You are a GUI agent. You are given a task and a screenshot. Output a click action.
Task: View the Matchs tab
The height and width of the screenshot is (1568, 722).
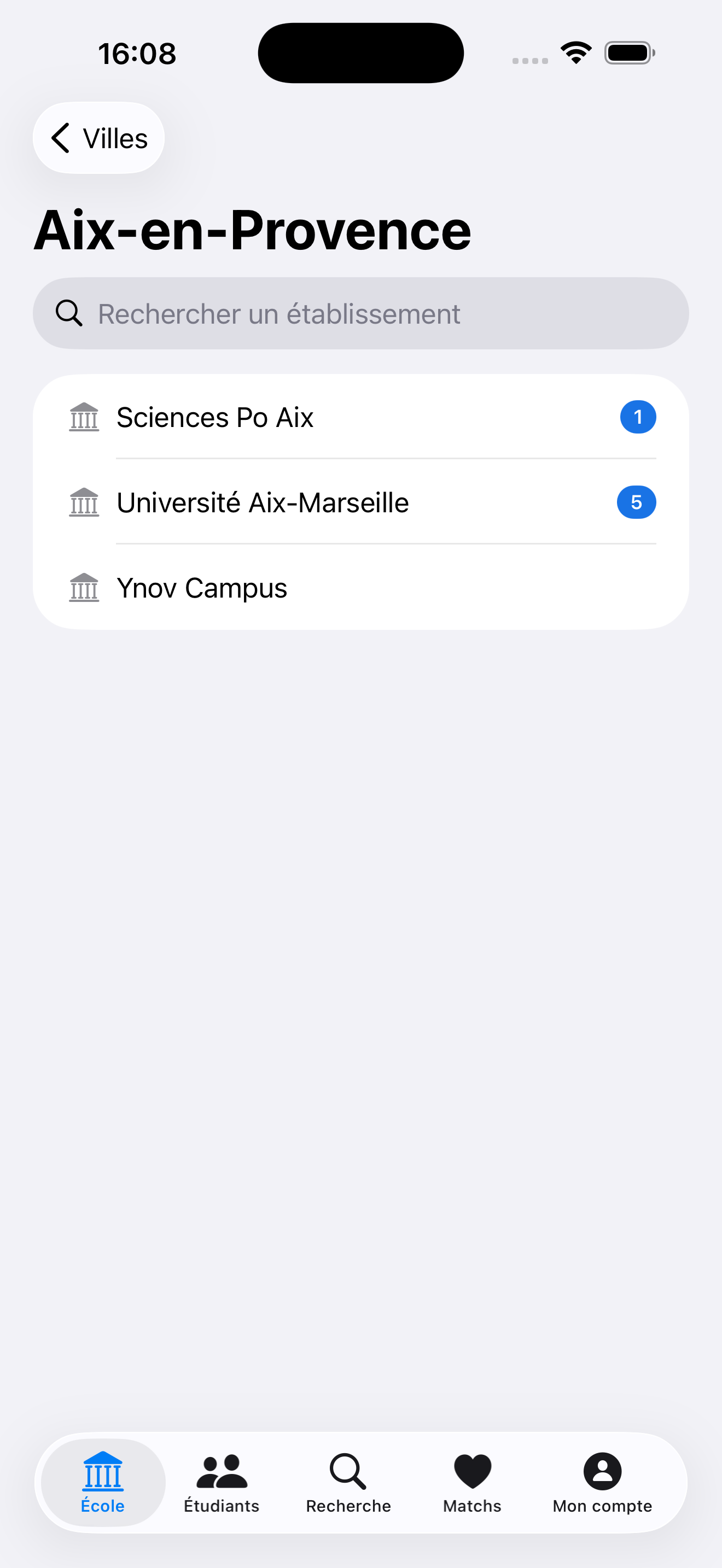point(473,1483)
